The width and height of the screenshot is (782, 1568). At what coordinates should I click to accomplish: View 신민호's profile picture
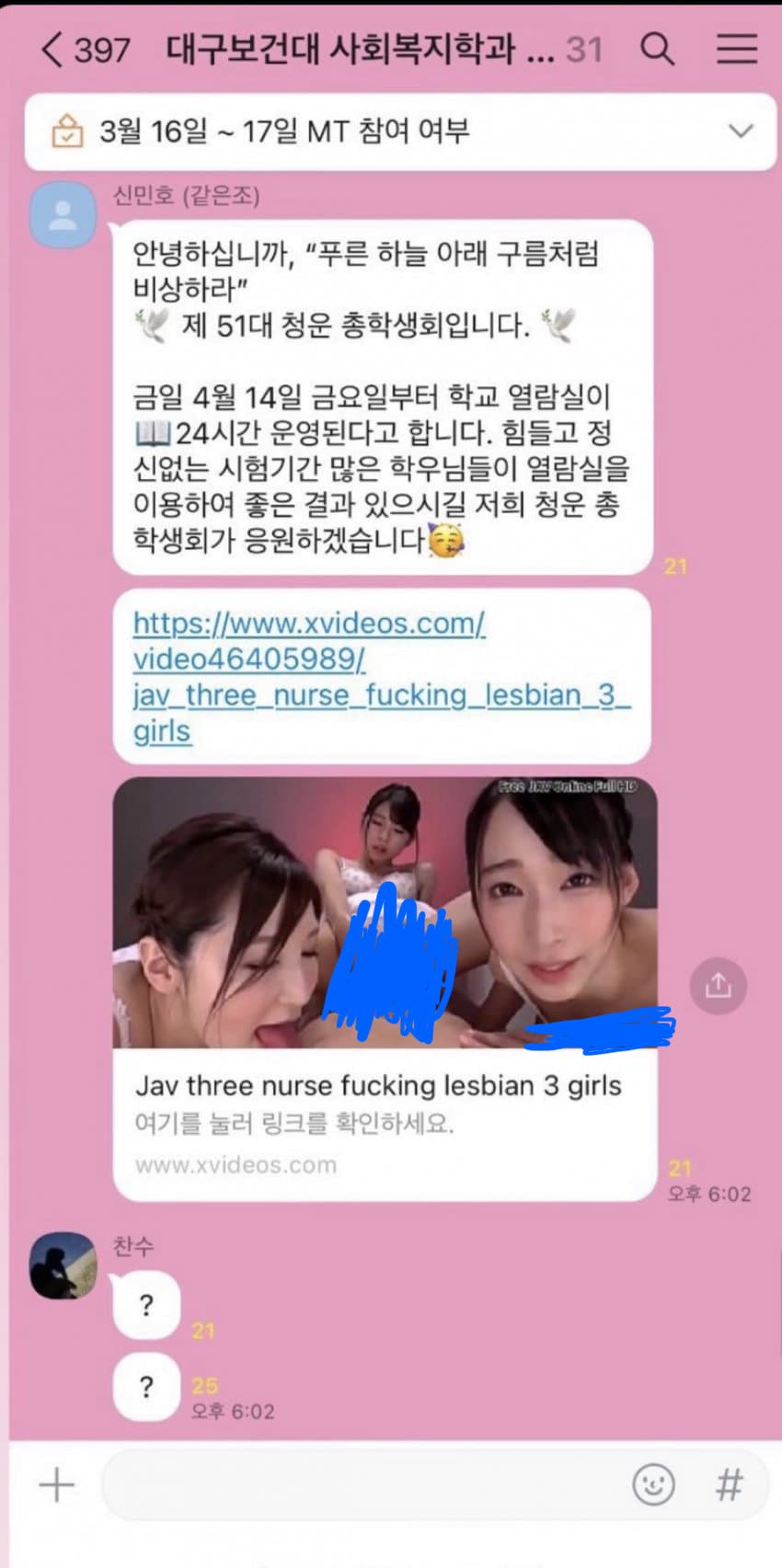point(63,215)
